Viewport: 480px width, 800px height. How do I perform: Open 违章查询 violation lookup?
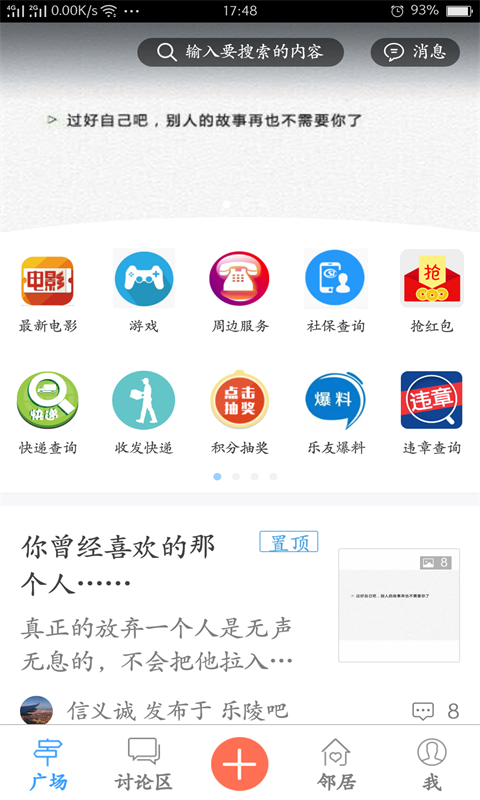click(x=432, y=414)
